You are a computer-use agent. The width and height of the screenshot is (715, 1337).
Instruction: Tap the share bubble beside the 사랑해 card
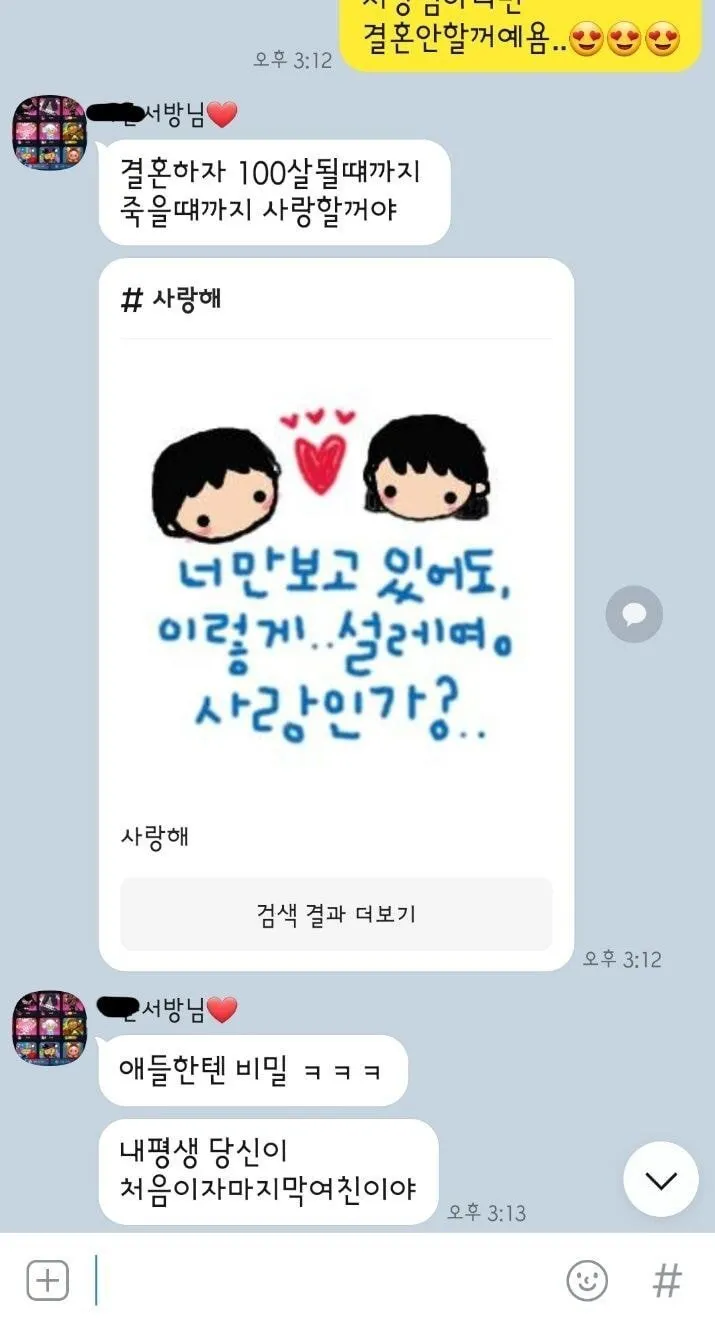point(634,614)
